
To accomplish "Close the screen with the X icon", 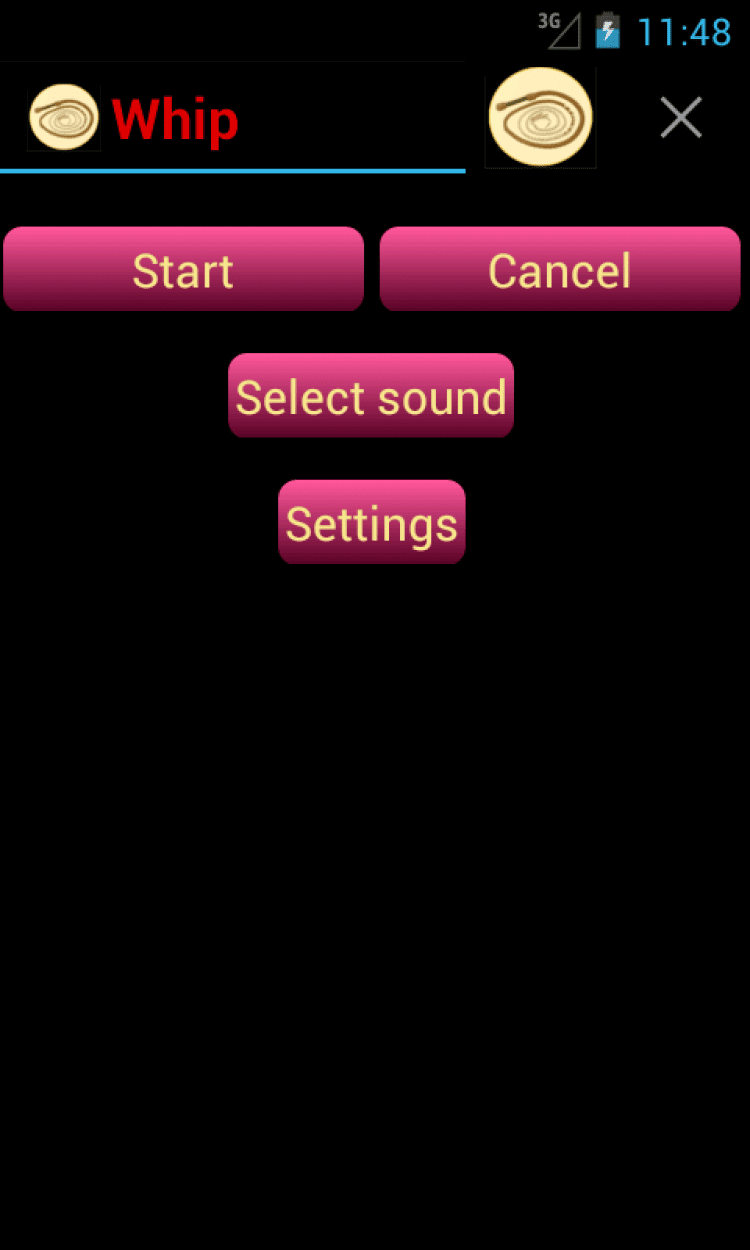I will pyautogui.click(x=681, y=118).
